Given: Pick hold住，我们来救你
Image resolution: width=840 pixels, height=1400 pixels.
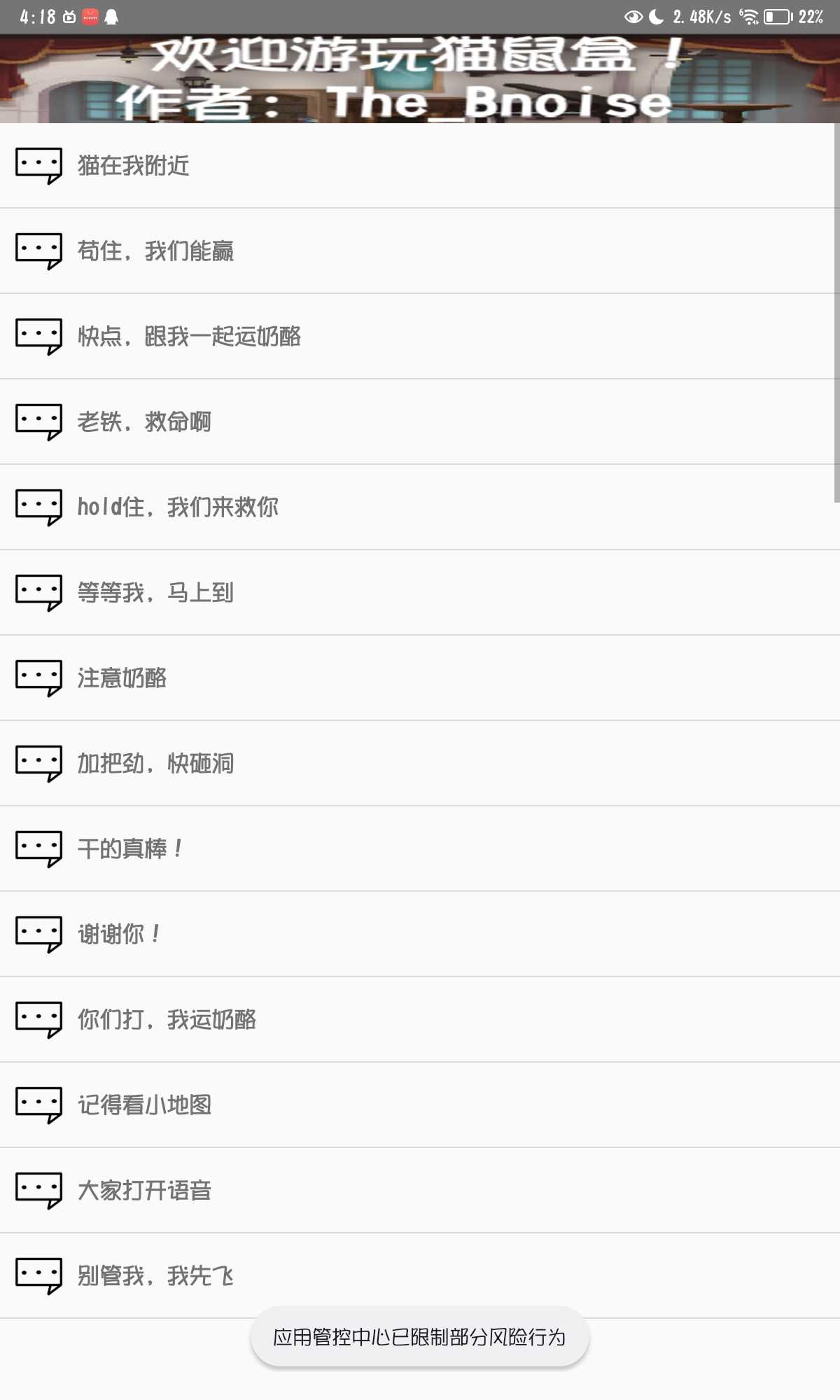Looking at the screenshot, I should pyautogui.click(x=420, y=507).
